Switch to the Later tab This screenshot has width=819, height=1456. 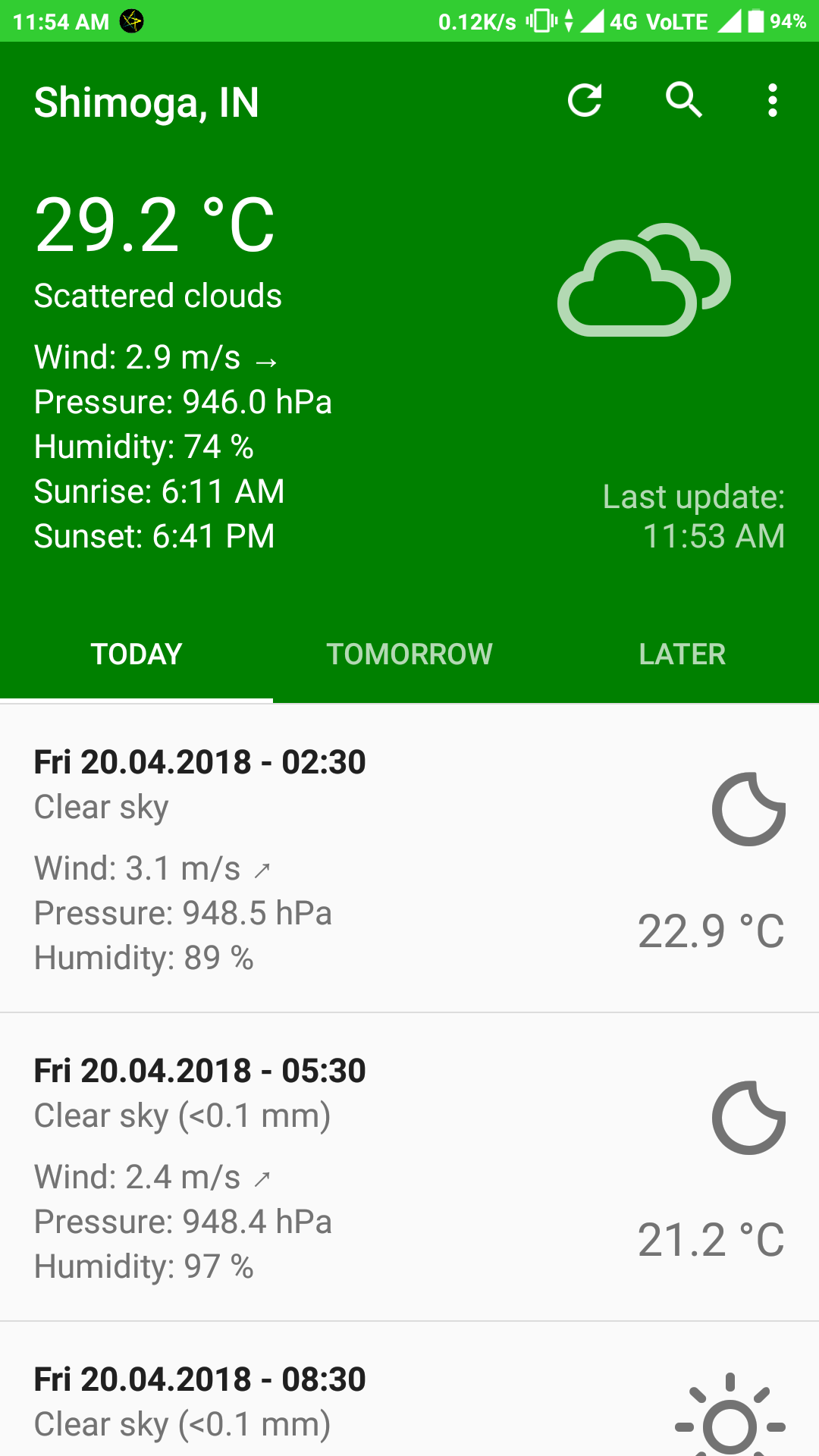682,654
